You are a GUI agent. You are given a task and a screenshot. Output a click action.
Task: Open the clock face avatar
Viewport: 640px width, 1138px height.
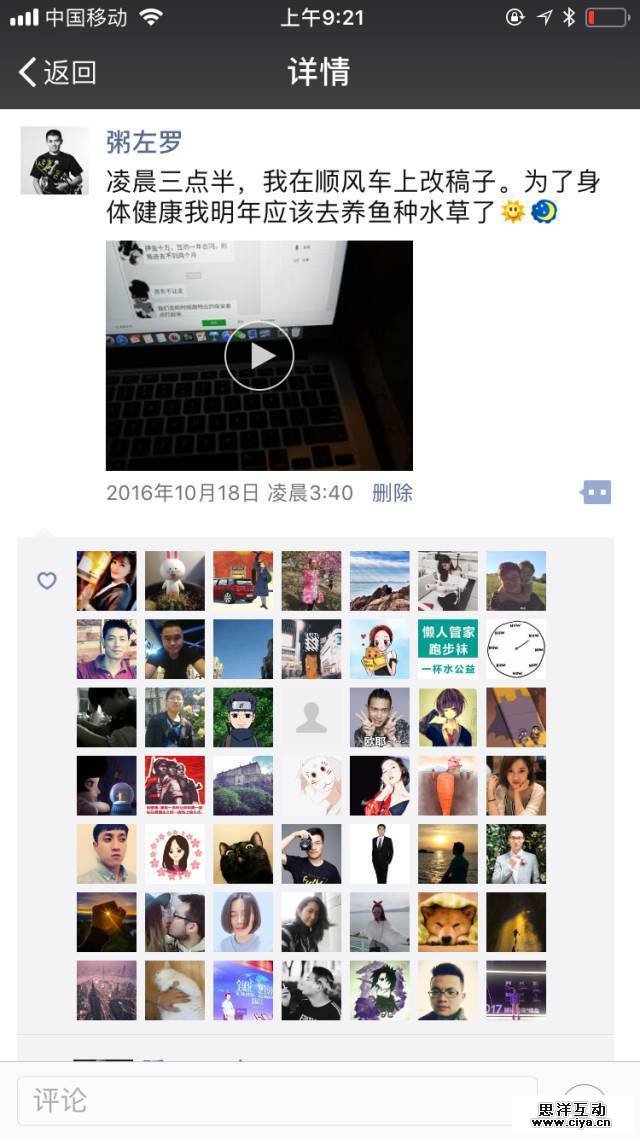pyautogui.click(x=516, y=649)
